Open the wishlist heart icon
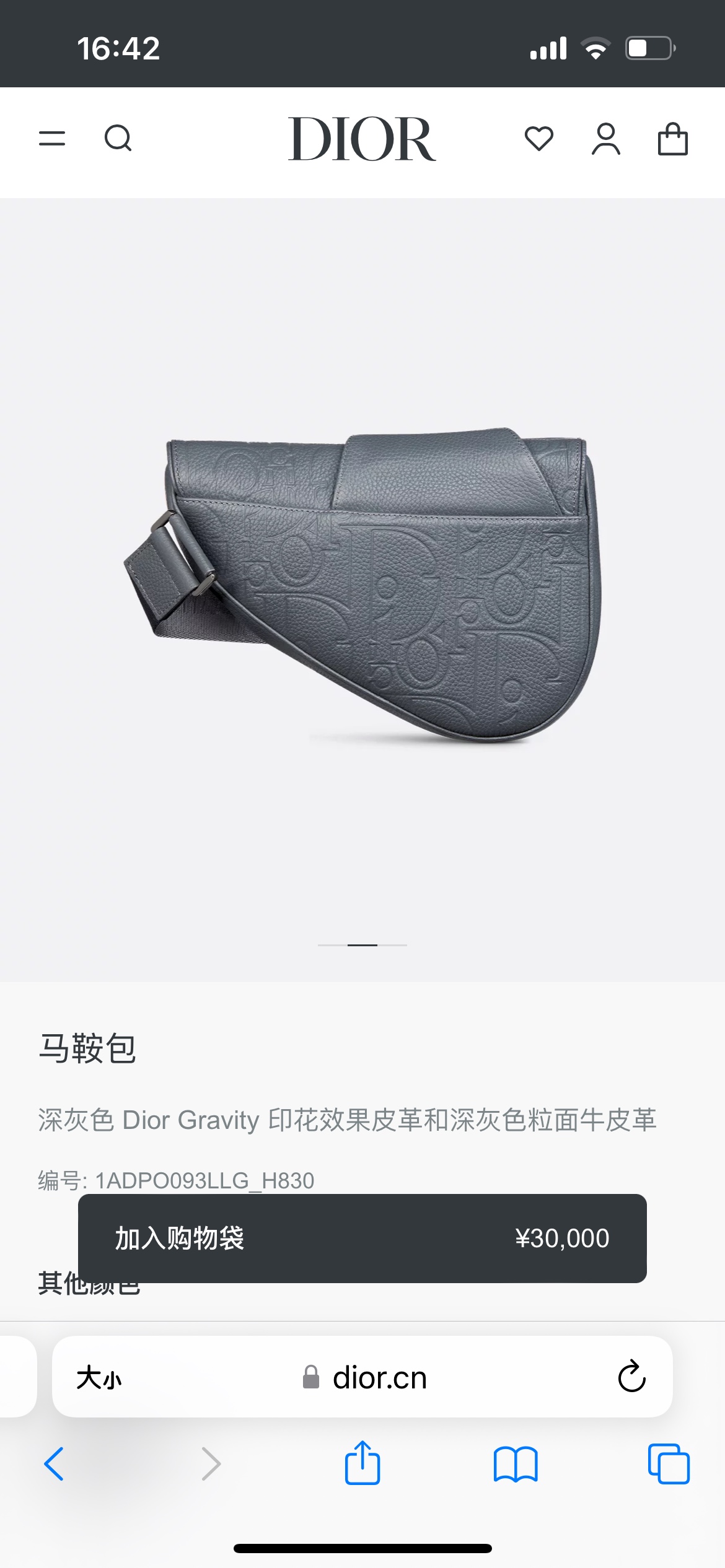Viewport: 725px width, 1568px height. (x=539, y=138)
